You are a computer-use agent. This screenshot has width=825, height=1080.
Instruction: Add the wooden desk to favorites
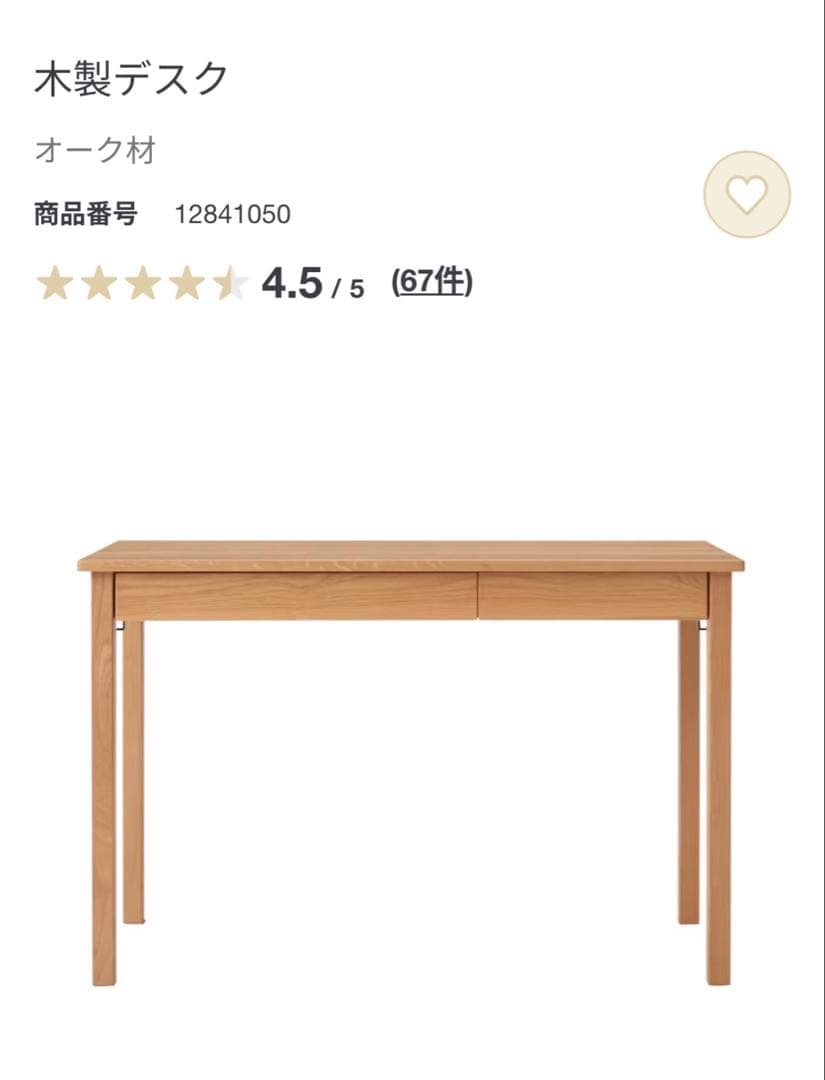click(746, 194)
